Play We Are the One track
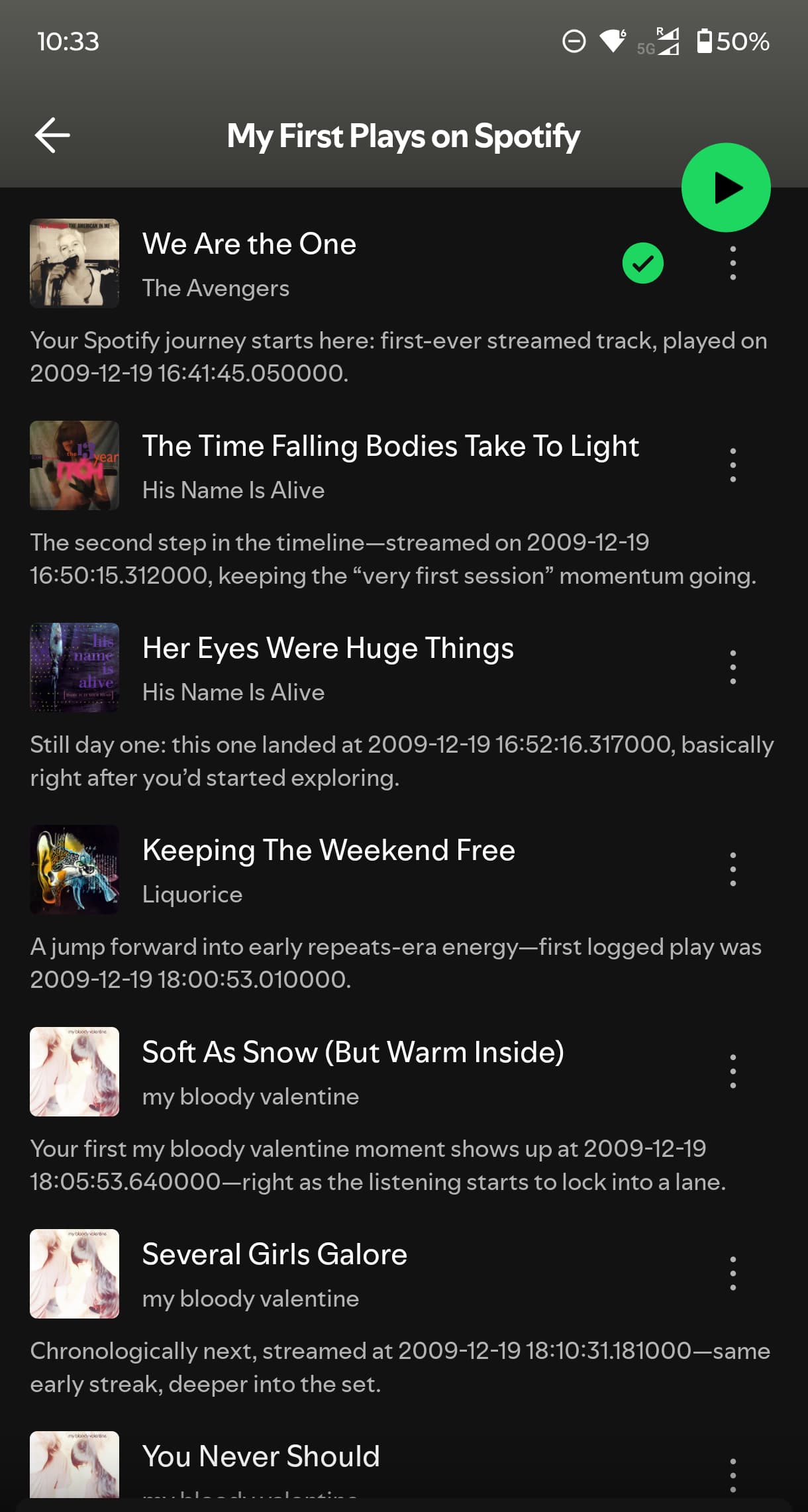This screenshot has height=1512, width=808. 249,244
